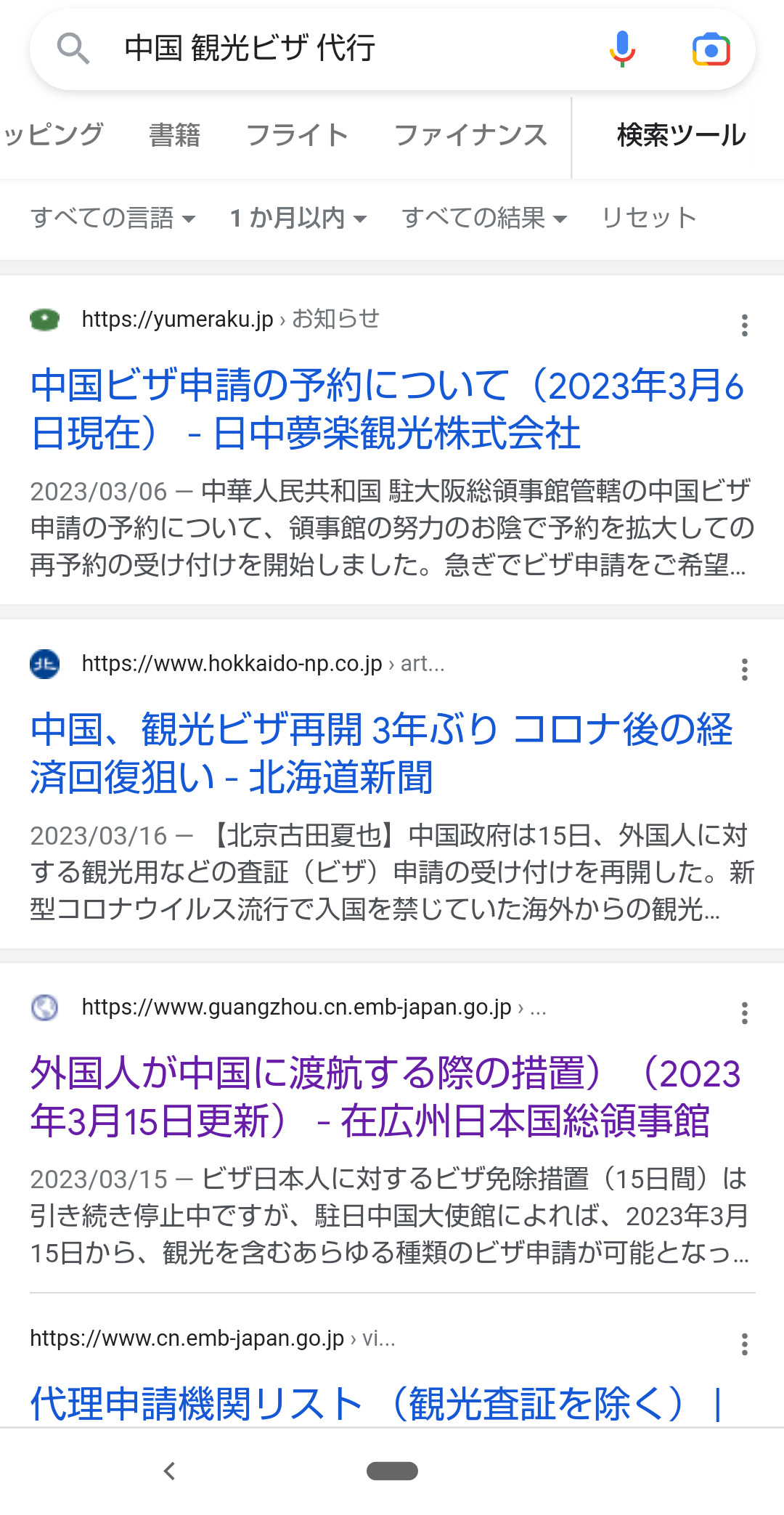The image size is (784, 1515).
Task: Switch to the フライト tab
Action: [297, 135]
